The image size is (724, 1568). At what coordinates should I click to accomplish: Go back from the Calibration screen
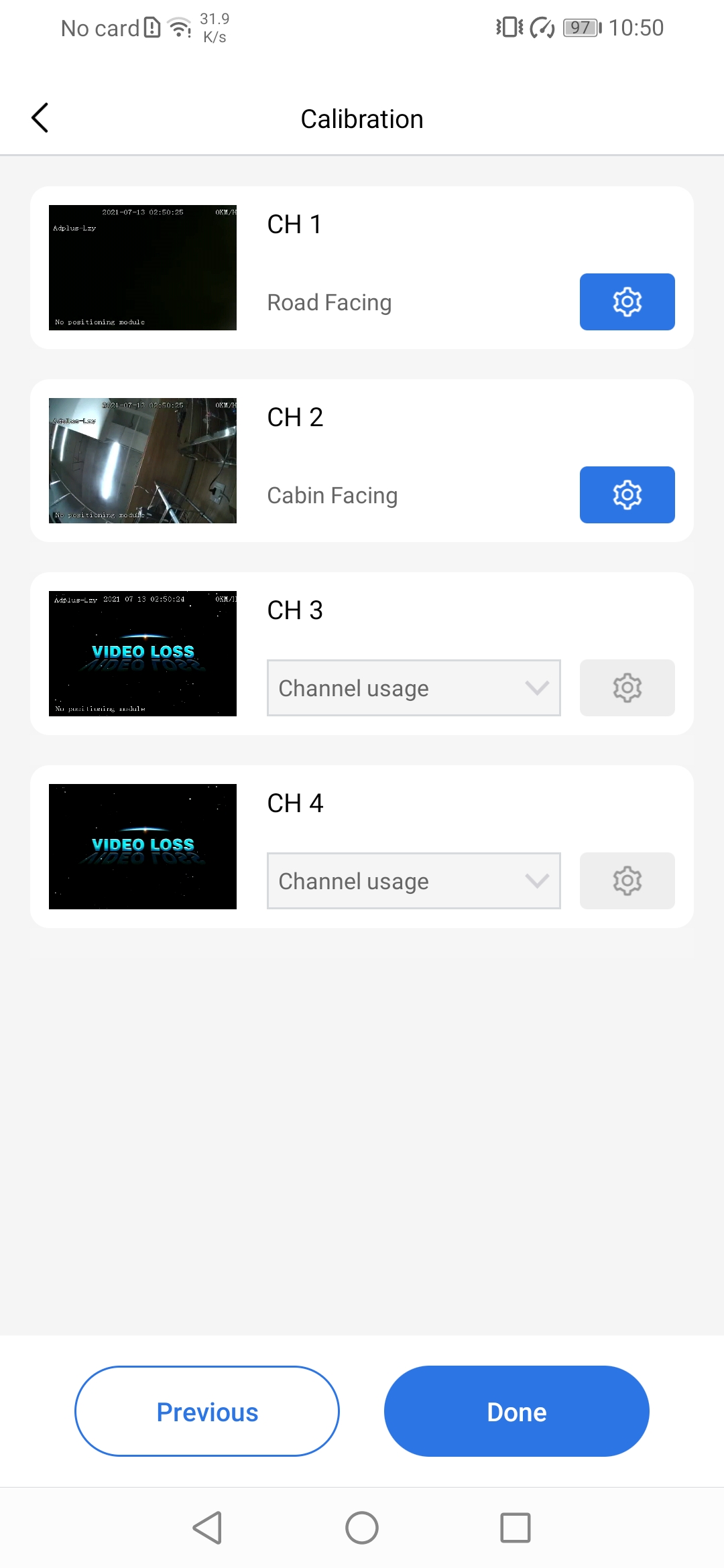coord(40,118)
